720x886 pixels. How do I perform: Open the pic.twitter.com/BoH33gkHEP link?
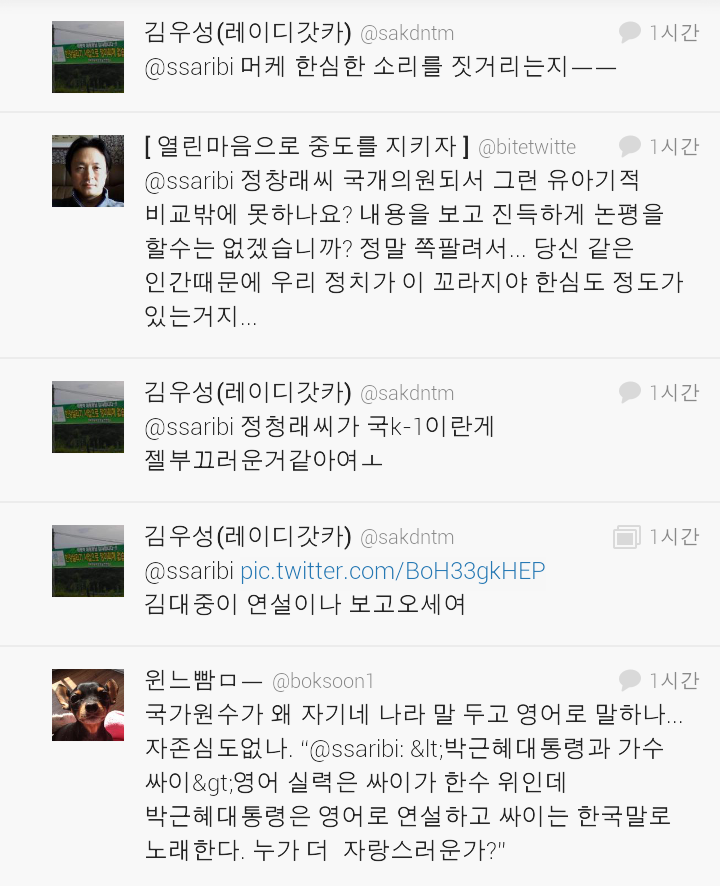(x=393, y=571)
